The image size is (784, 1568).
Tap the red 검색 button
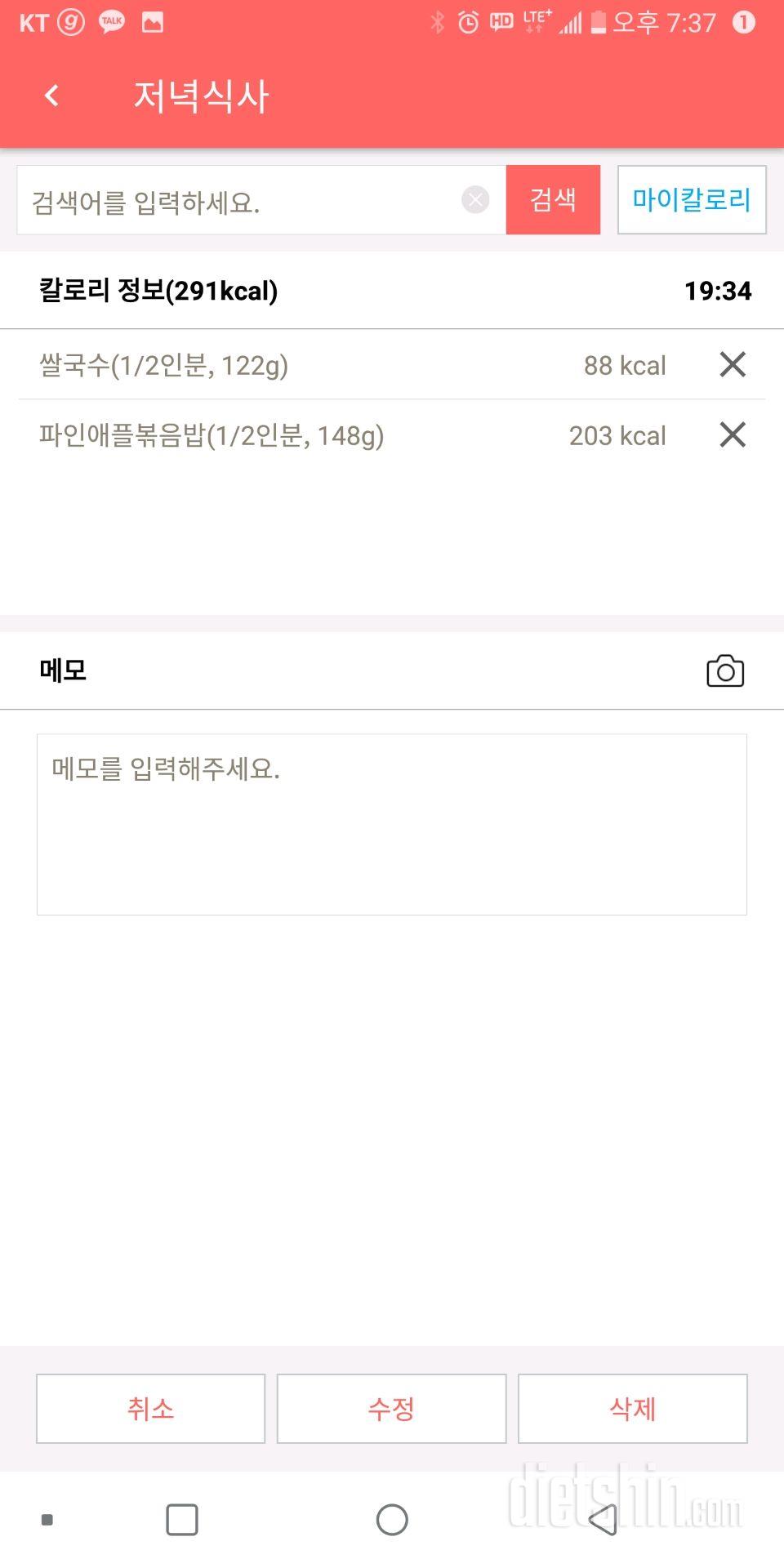click(x=553, y=200)
